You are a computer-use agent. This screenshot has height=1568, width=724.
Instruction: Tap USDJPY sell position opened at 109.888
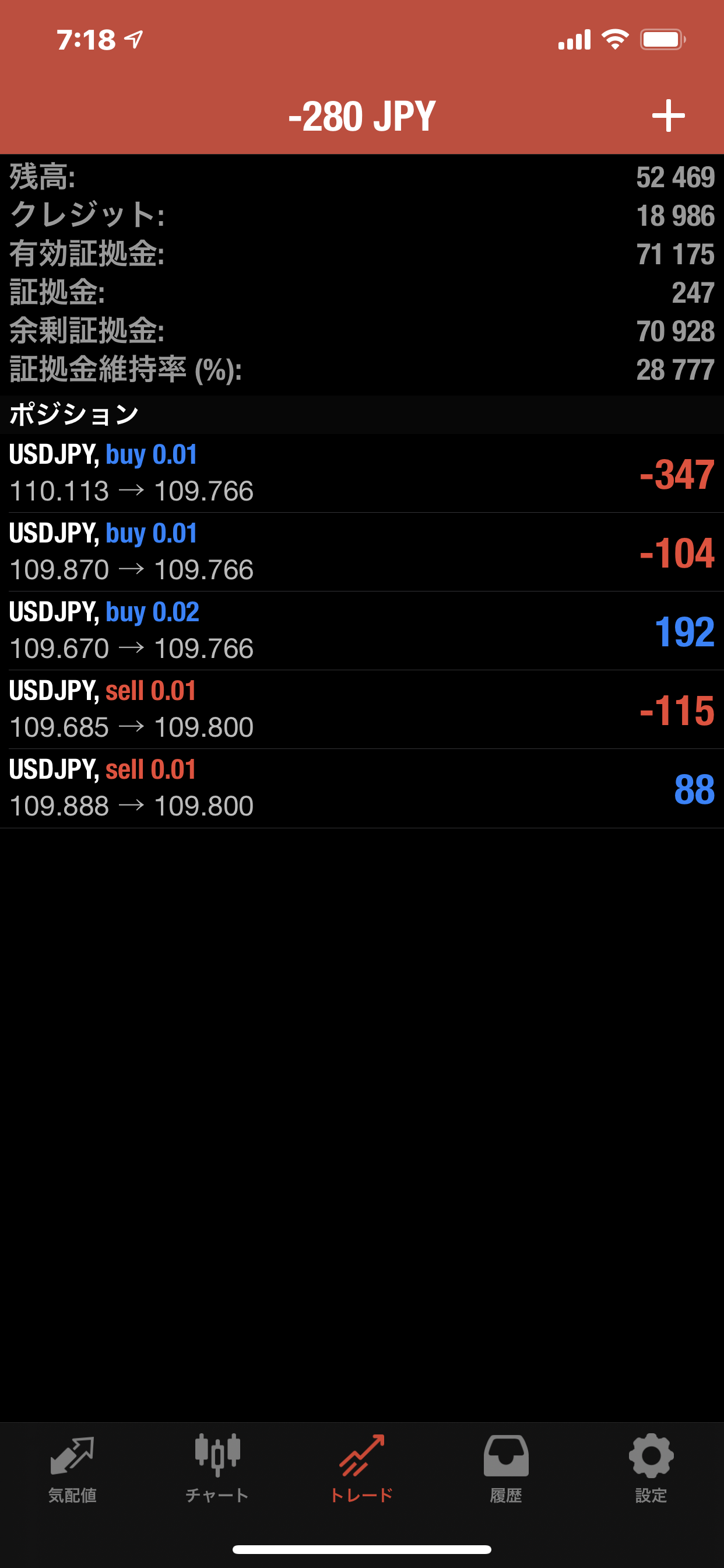pyautogui.click(x=361, y=787)
